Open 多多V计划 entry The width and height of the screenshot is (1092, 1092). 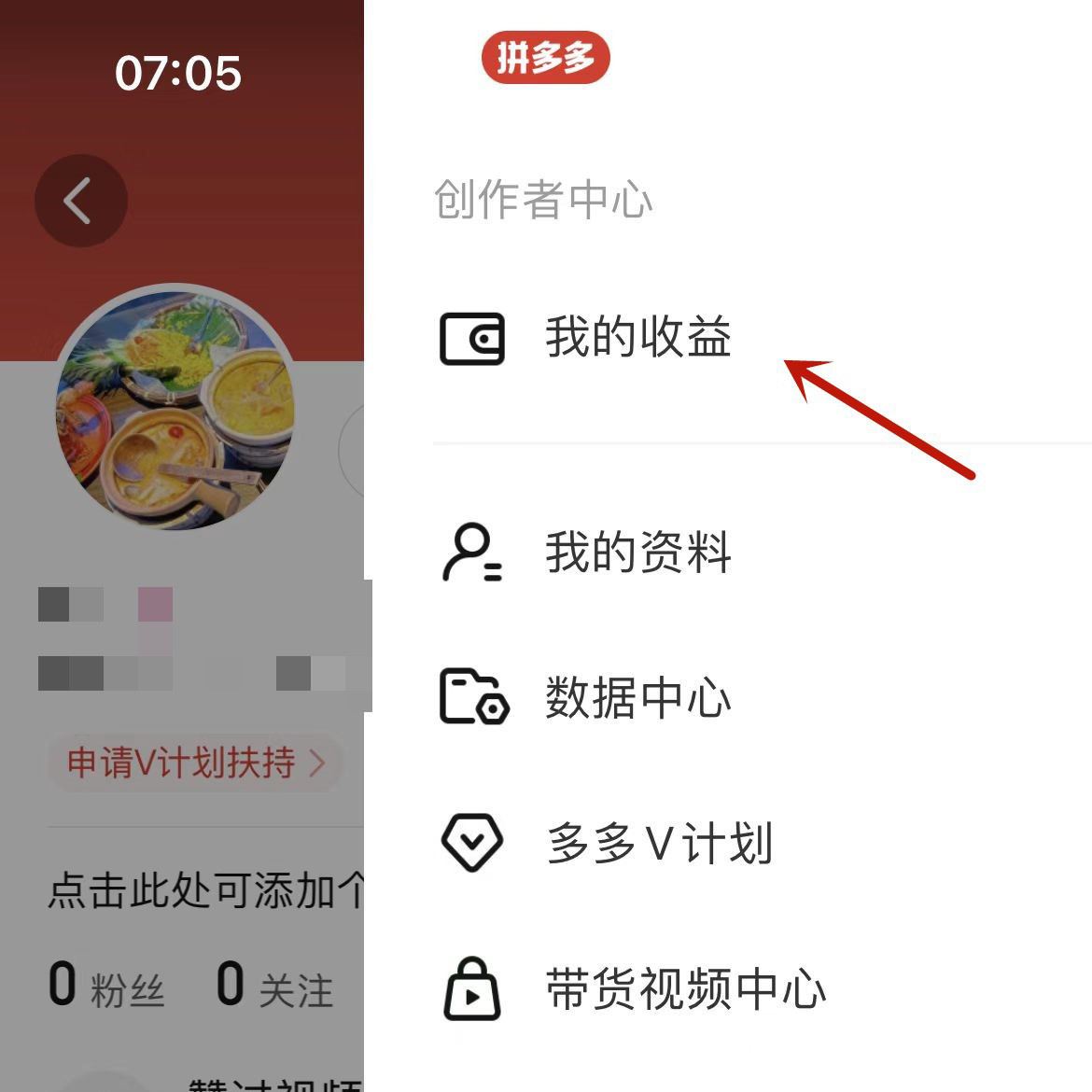coord(657,844)
